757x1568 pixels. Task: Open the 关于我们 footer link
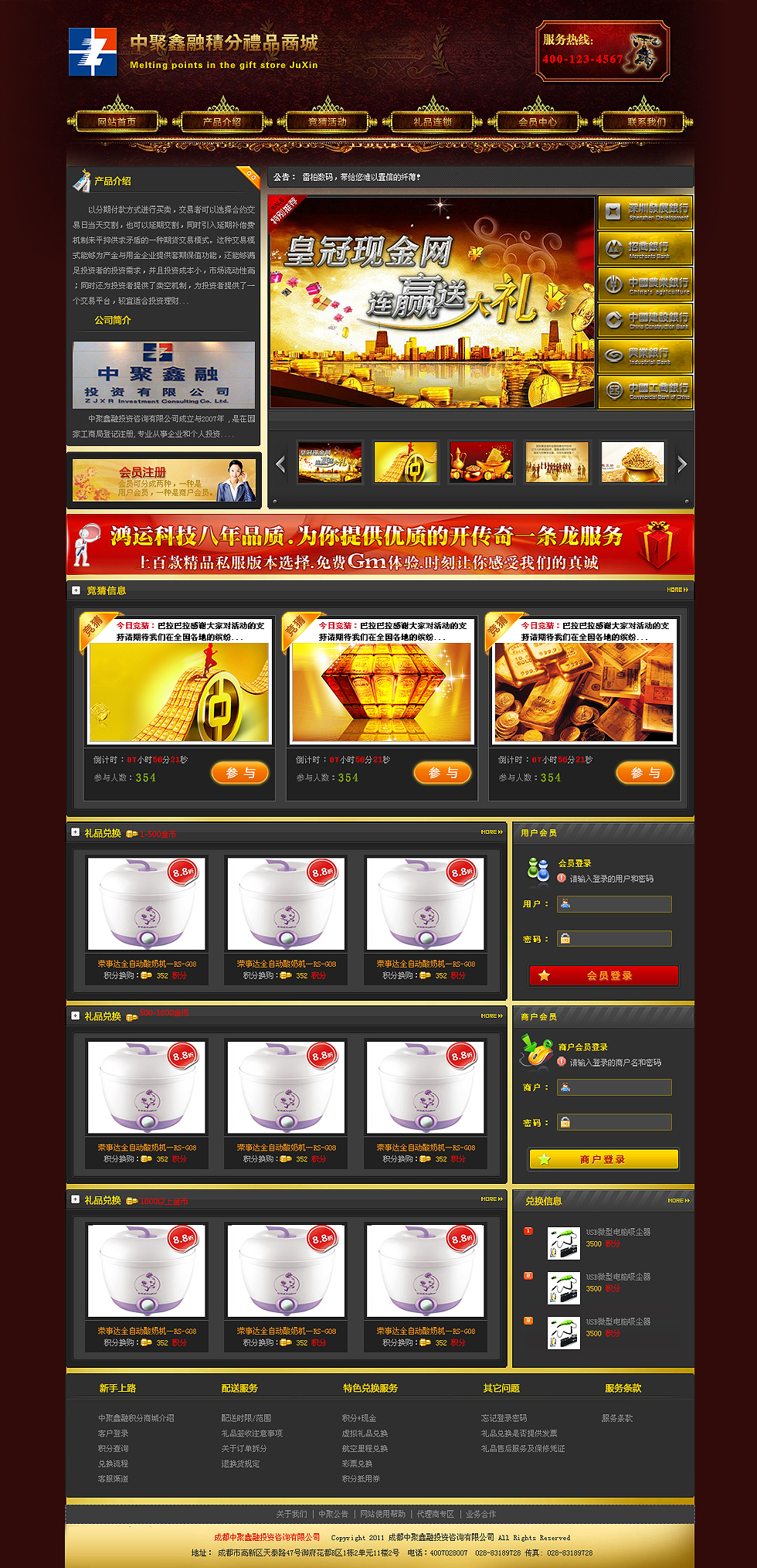(291, 1514)
